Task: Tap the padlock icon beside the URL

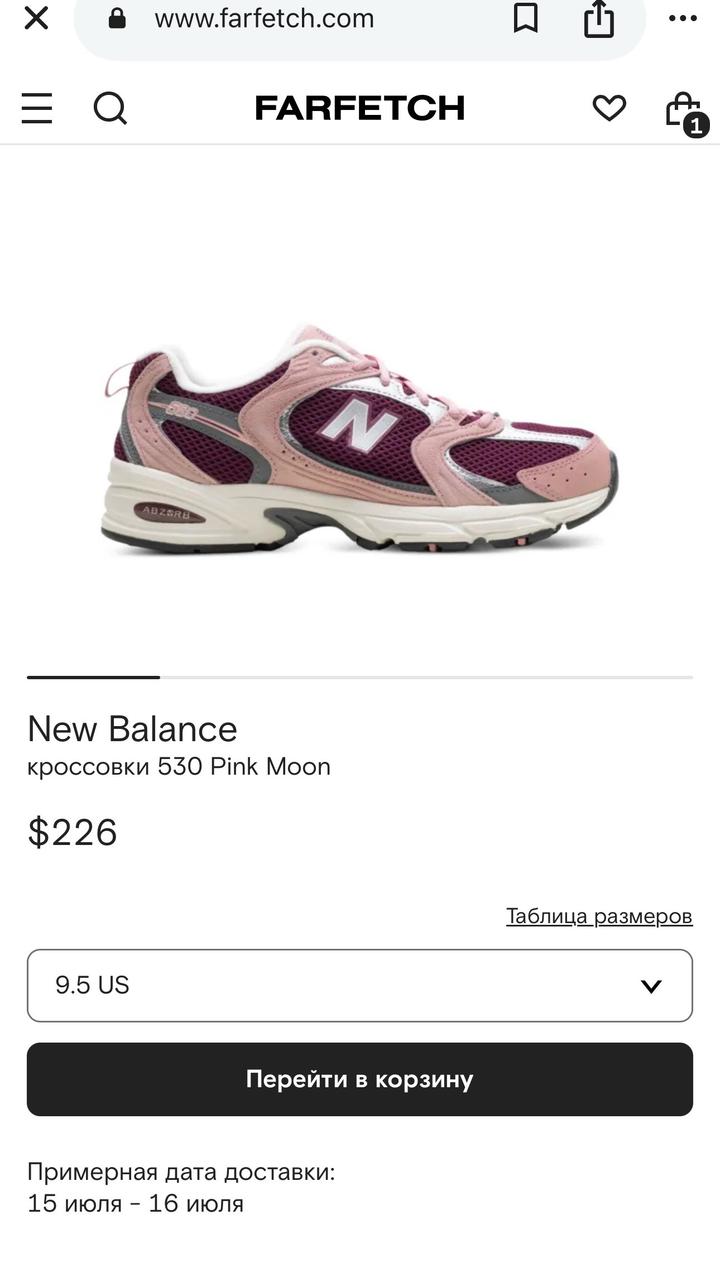Action: click(119, 18)
